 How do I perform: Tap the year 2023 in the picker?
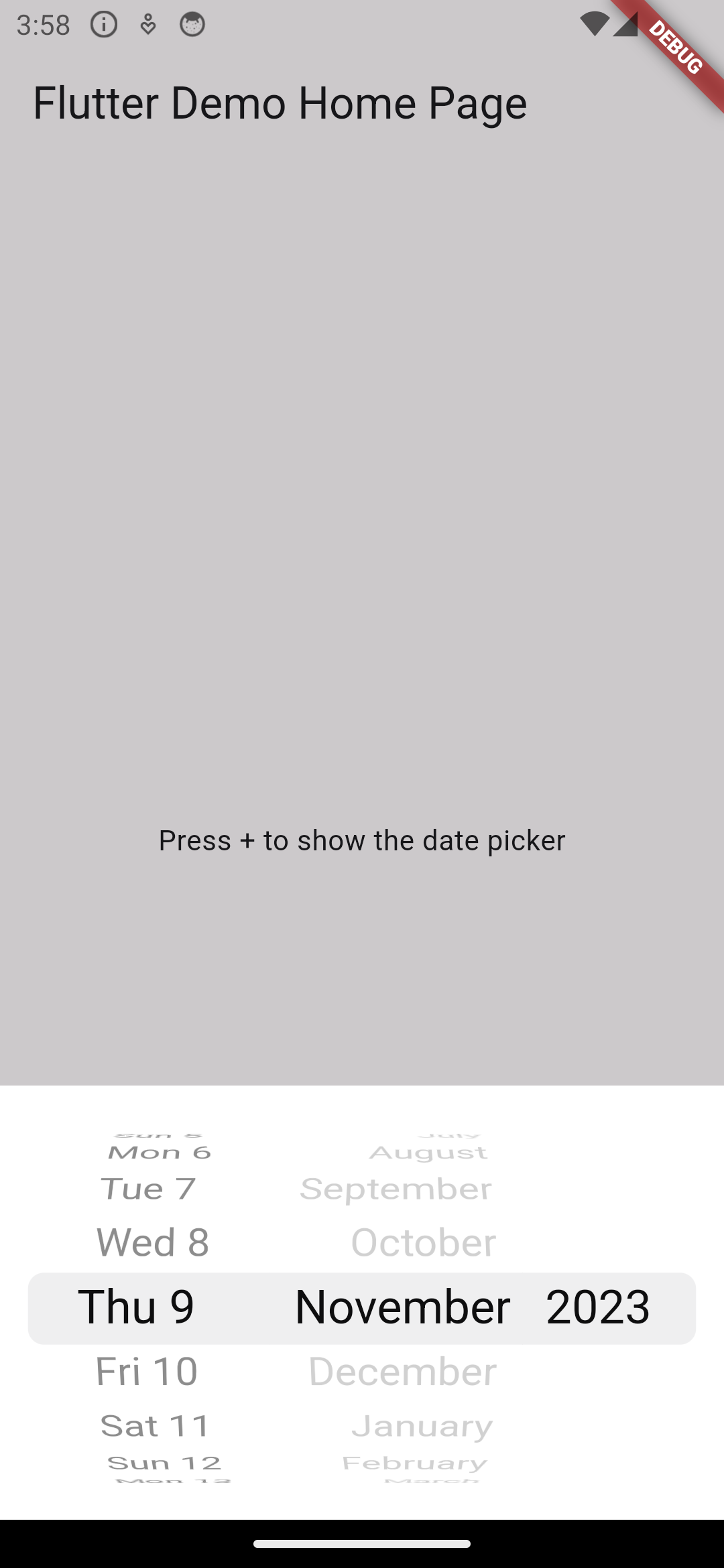coord(599,1305)
